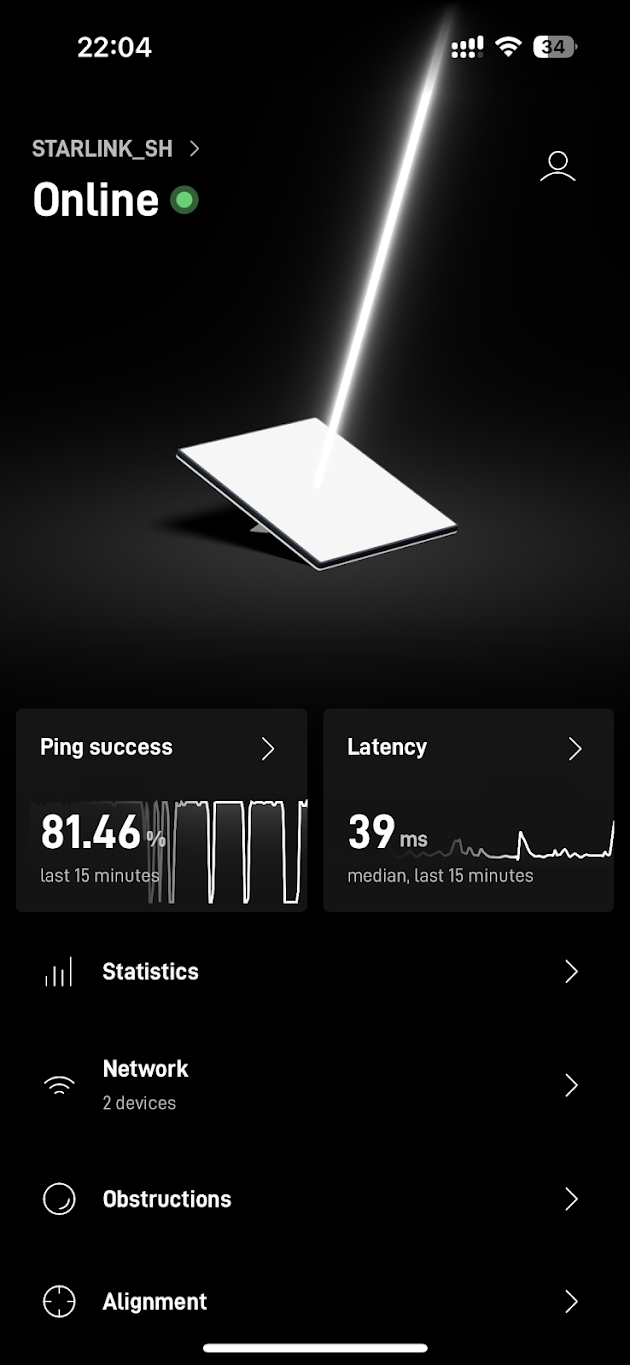Open STARLINK_SH network details
This screenshot has height=1365, width=630.
[x=116, y=149]
